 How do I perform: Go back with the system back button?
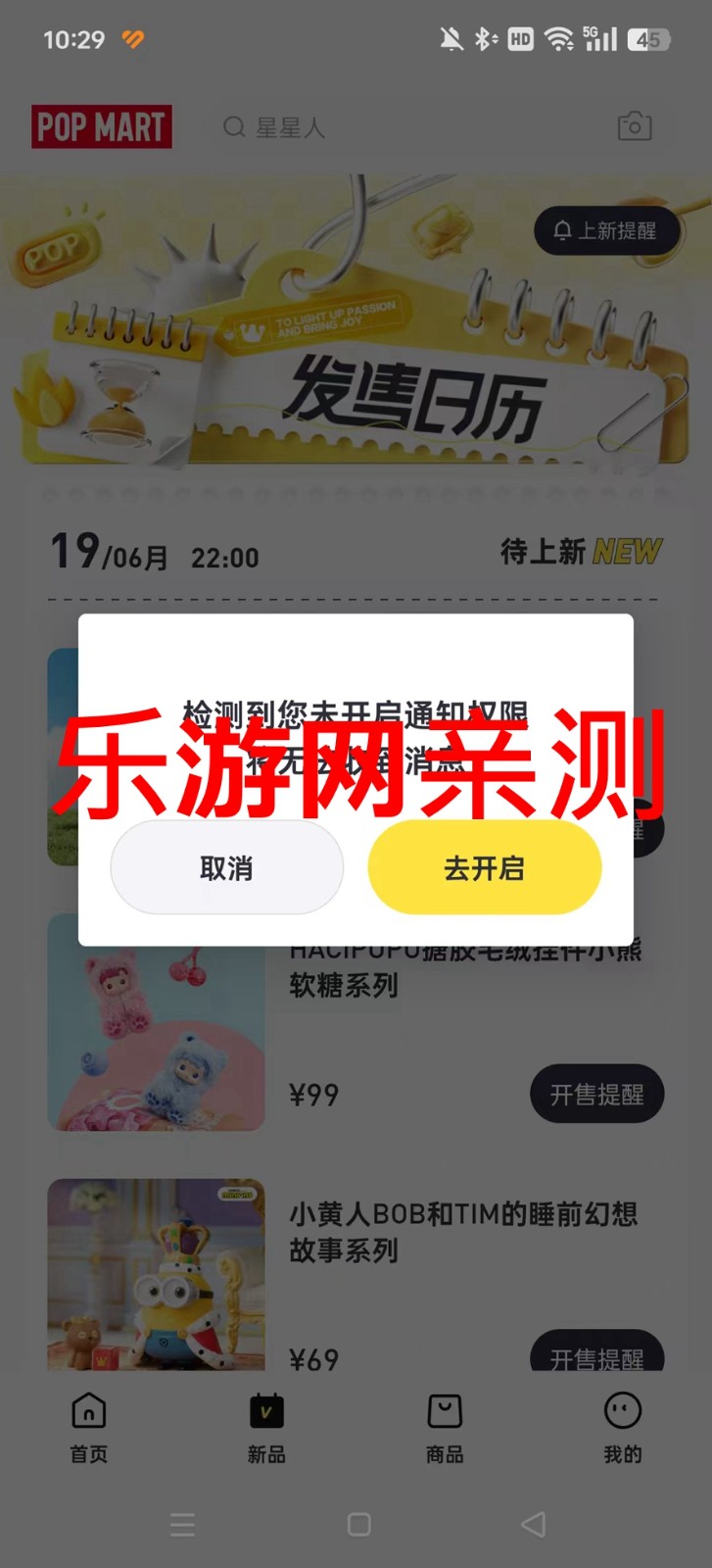click(x=534, y=1524)
